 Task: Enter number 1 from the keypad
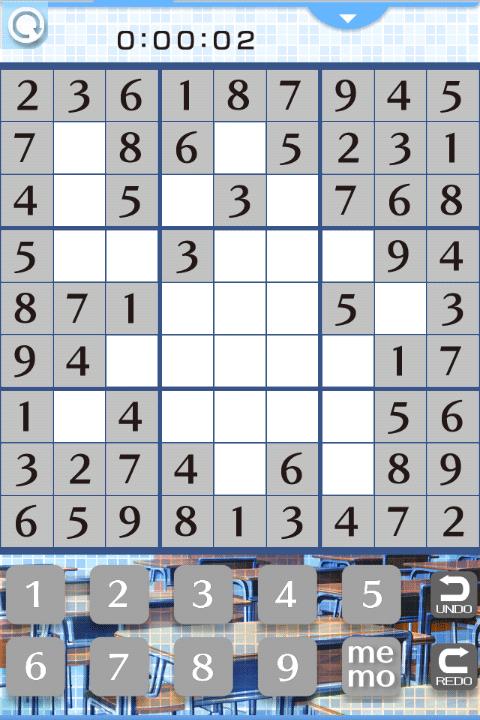35,594
